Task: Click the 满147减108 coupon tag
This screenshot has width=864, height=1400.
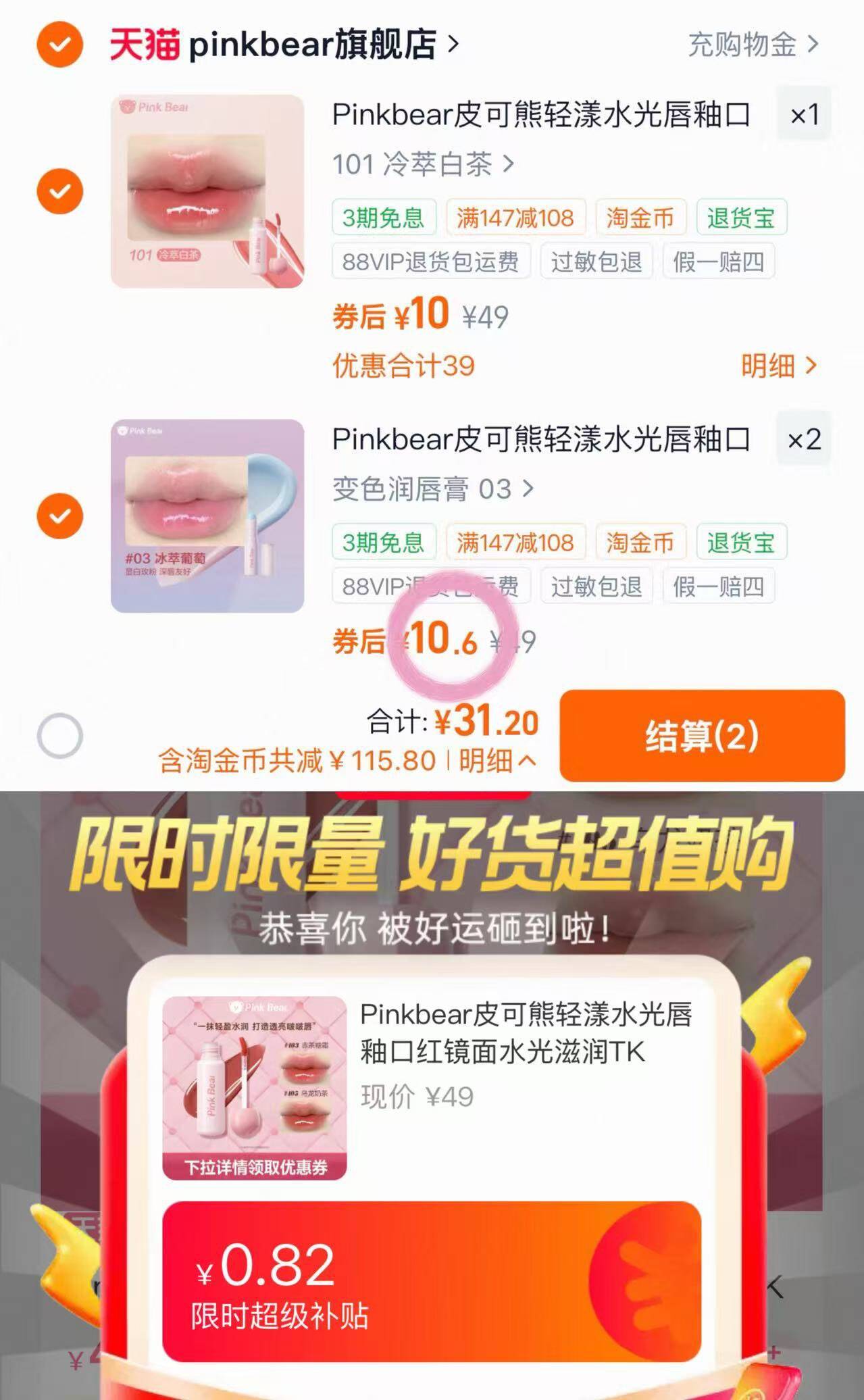Action: (x=517, y=217)
